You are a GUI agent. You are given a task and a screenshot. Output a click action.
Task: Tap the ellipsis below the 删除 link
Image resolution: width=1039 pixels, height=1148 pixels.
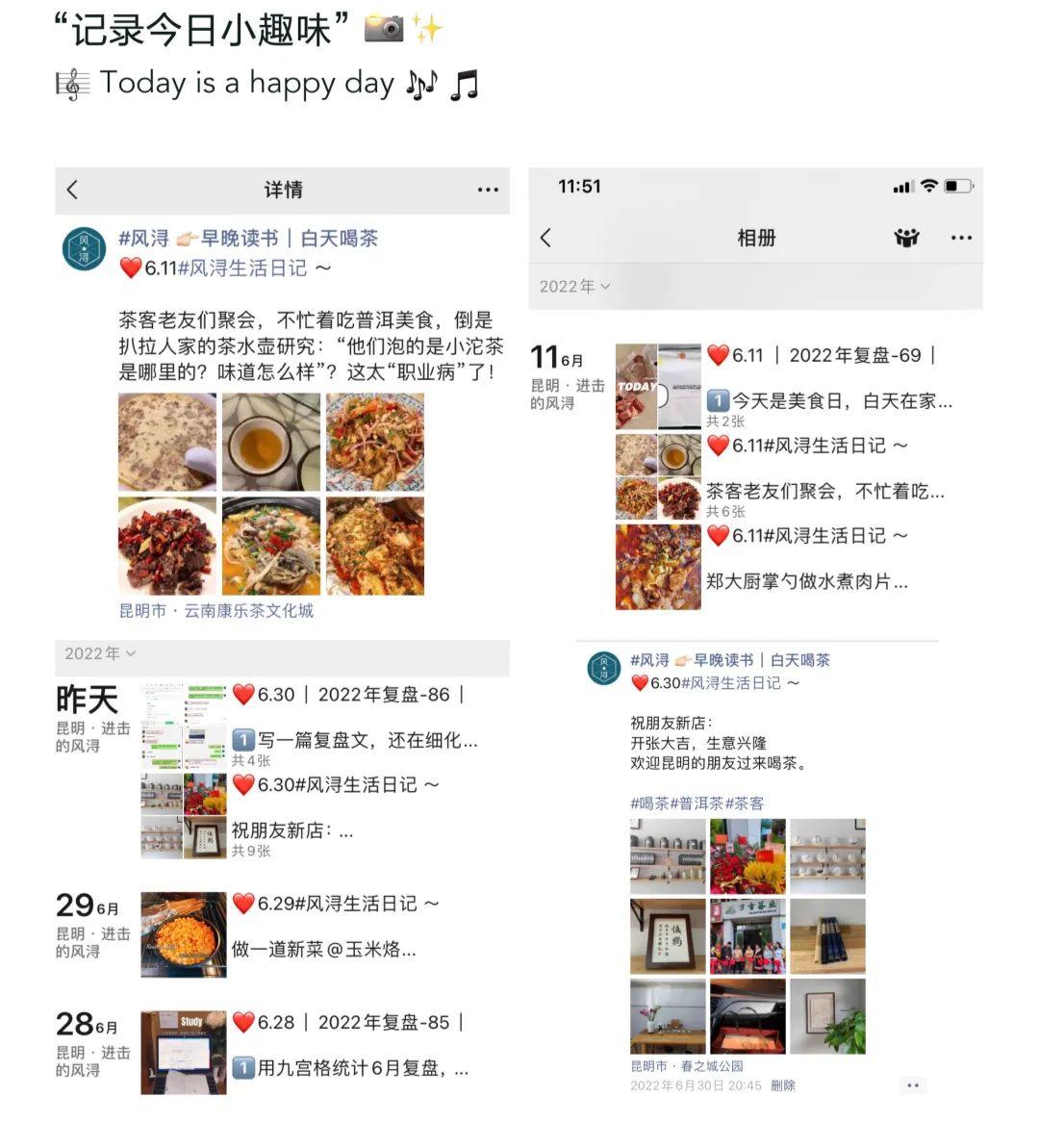click(x=912, y=1084)
